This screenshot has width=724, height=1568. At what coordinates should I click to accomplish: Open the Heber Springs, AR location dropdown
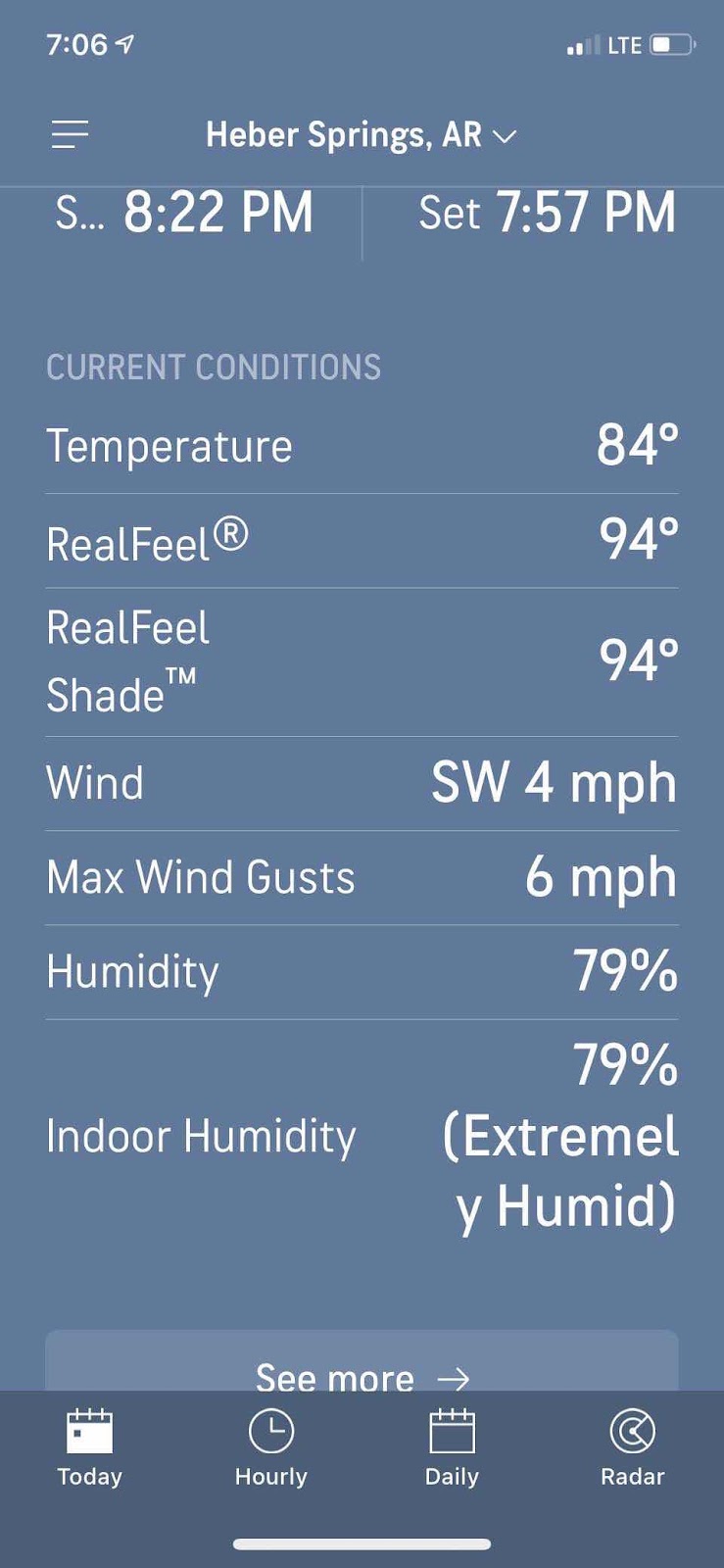pos(361,135)
